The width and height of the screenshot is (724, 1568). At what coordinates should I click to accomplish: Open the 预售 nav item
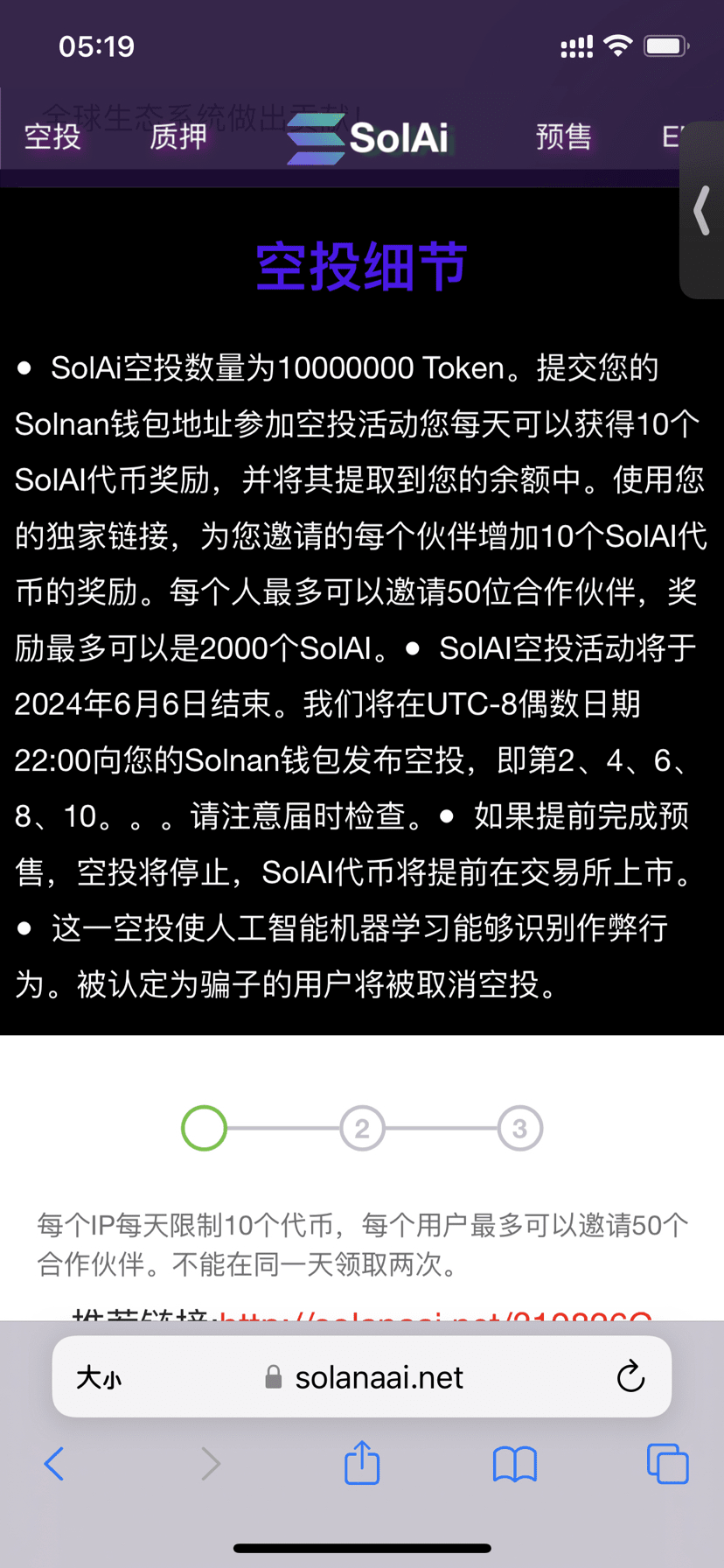564,136
